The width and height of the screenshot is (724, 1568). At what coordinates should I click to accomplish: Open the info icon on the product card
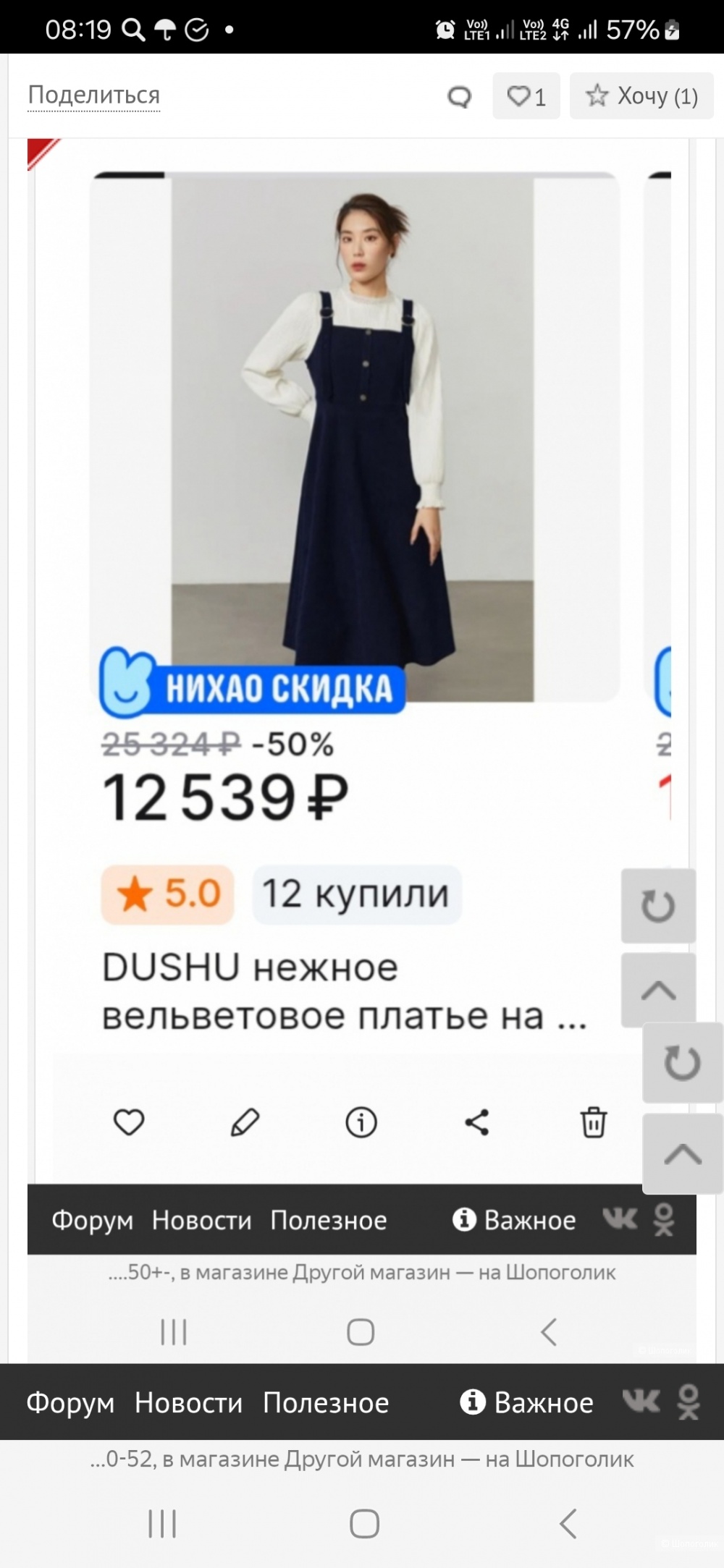coord(361,1122)
